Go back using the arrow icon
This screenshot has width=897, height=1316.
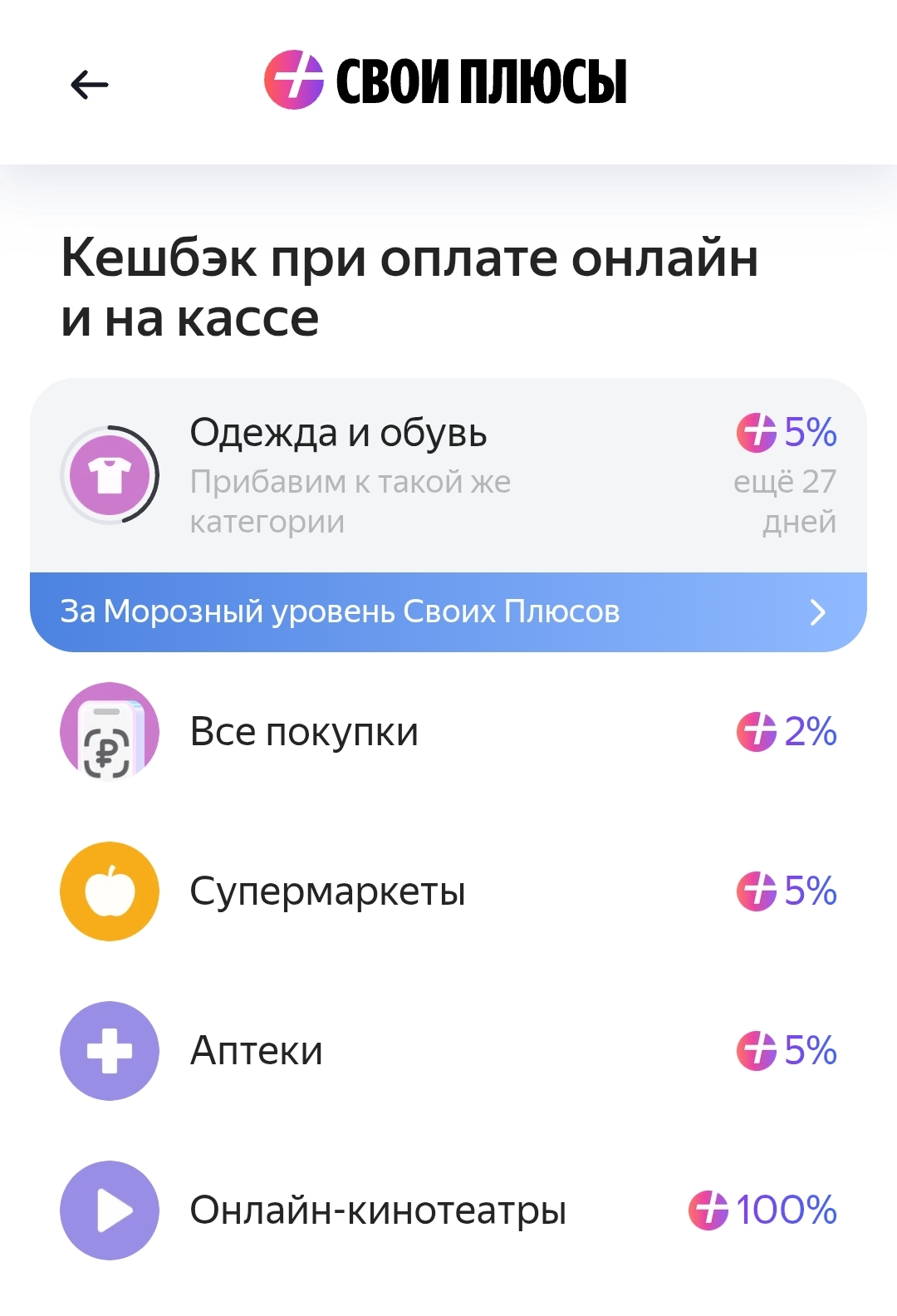(90, 84)
